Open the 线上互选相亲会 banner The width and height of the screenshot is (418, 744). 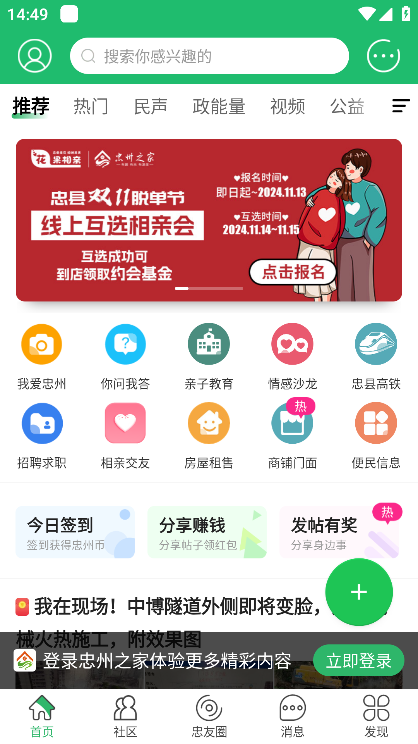tap(209, 220)
